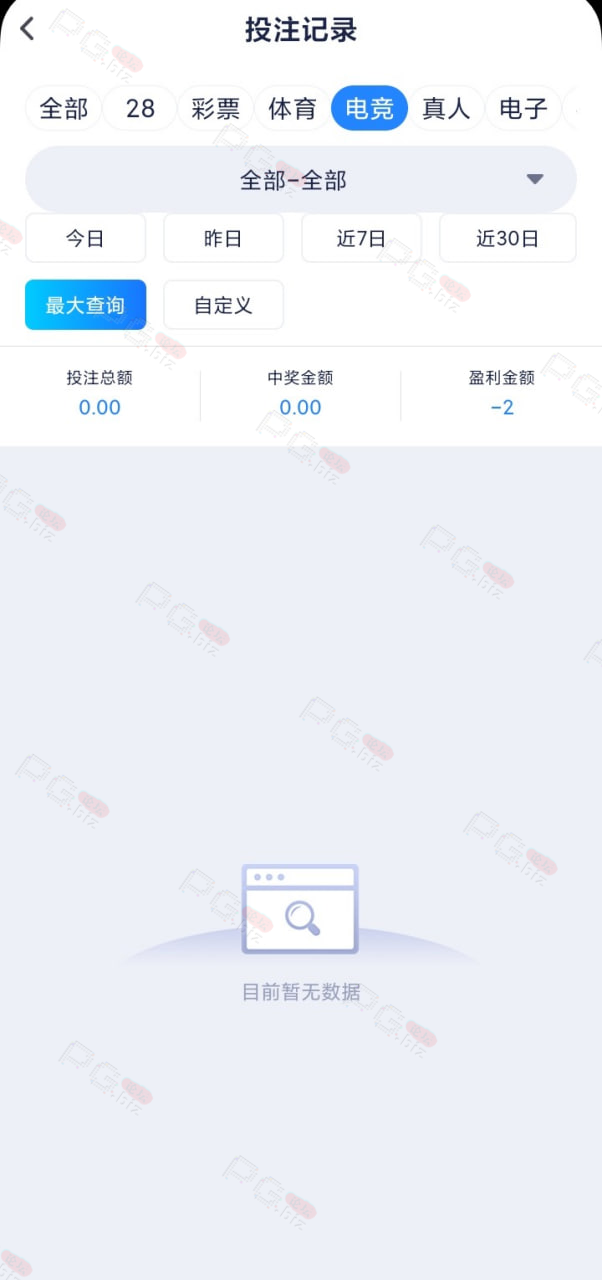The height and width of the screenshot is (1280, 602).
Task: Choose the 自定义 date range
Action: pos(223,305)
